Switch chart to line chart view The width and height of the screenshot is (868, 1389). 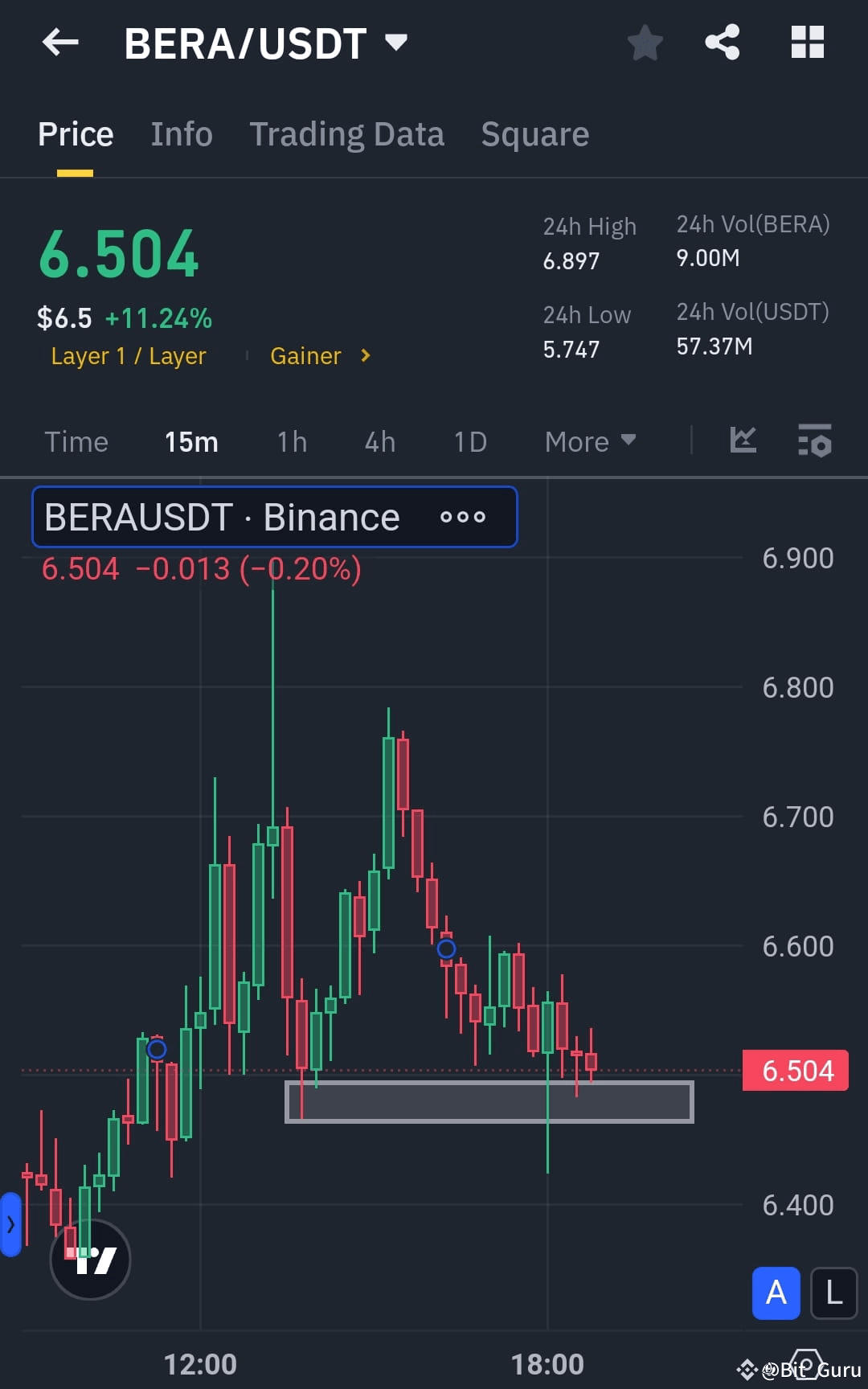pyautogui.click(x=743, y=440)
